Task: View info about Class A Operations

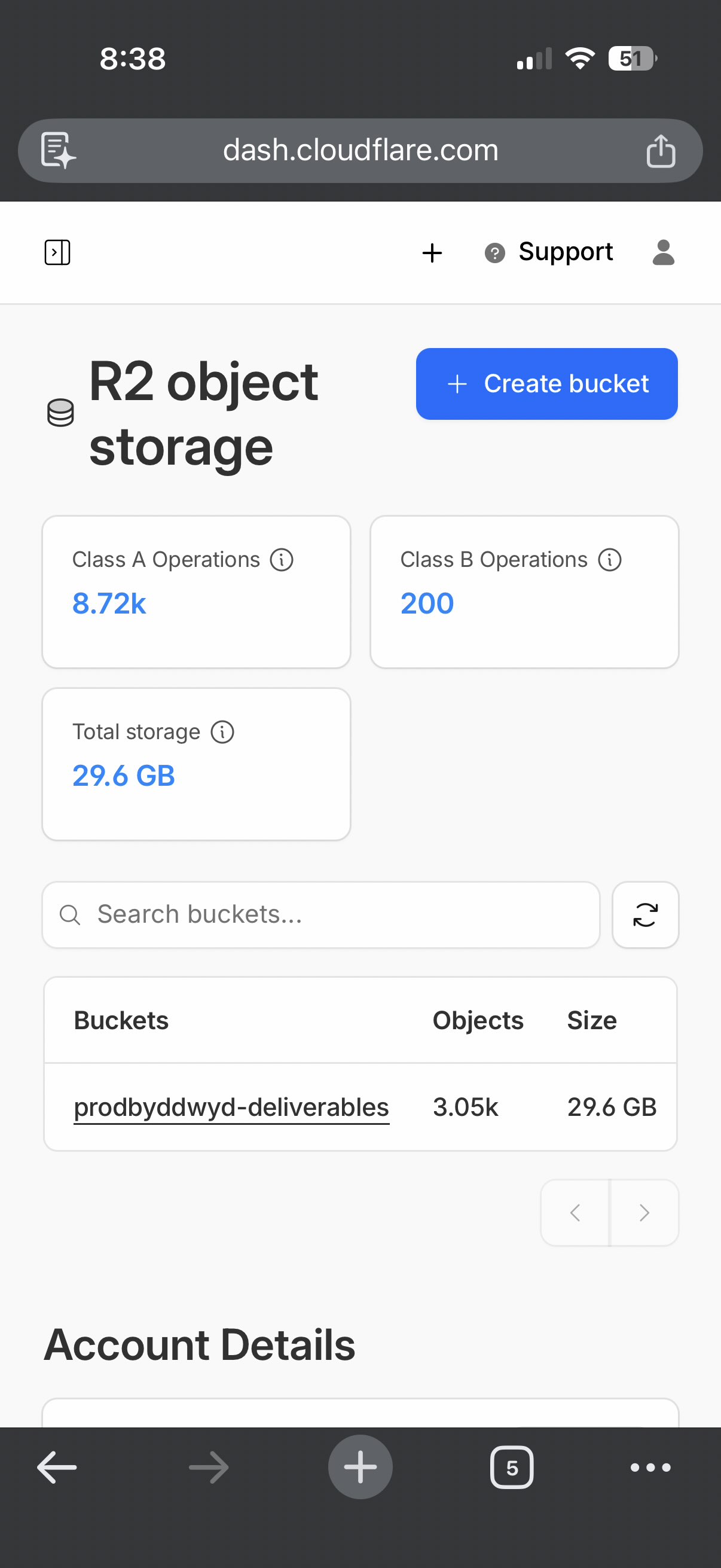Action: pyautogui.click(x=282, y=559)
